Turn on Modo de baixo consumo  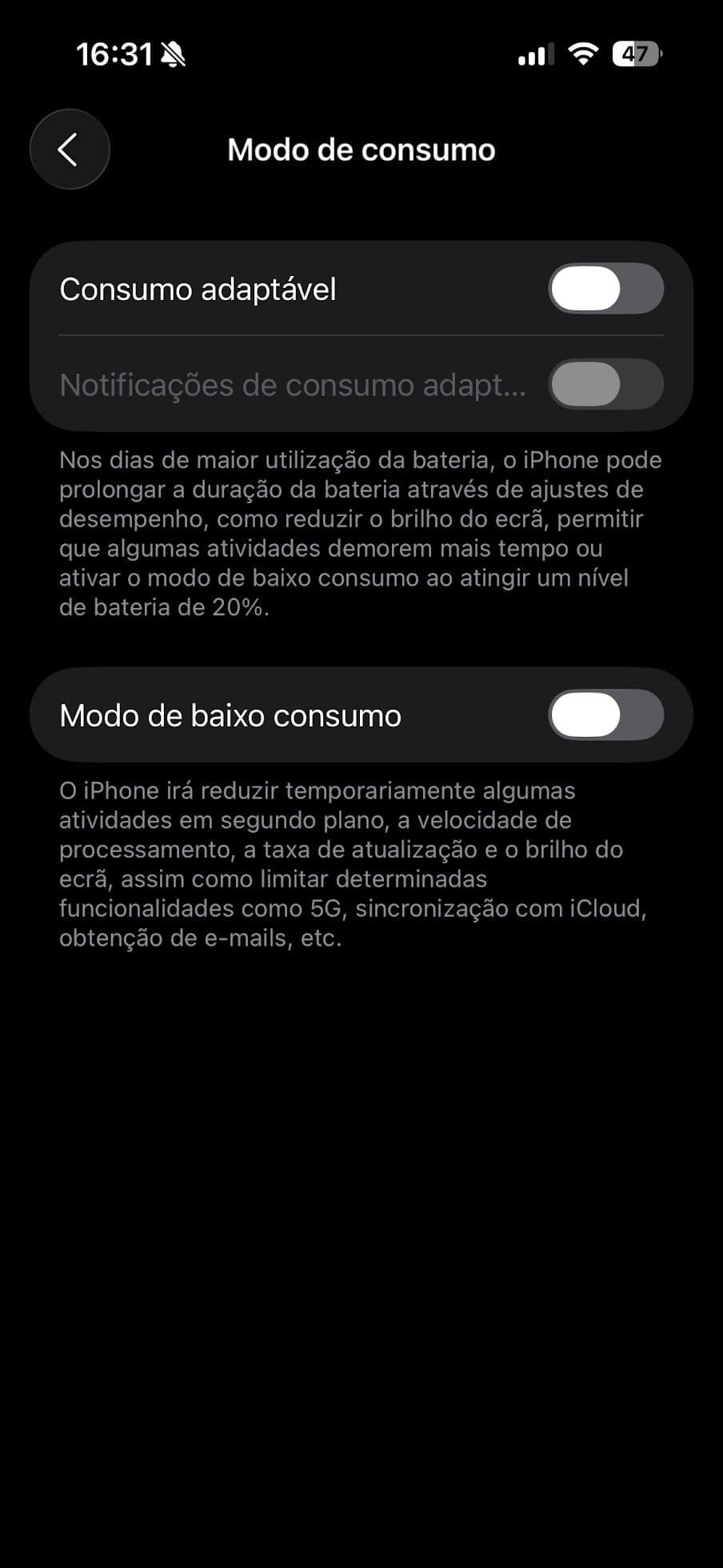(x=605, y=715)
